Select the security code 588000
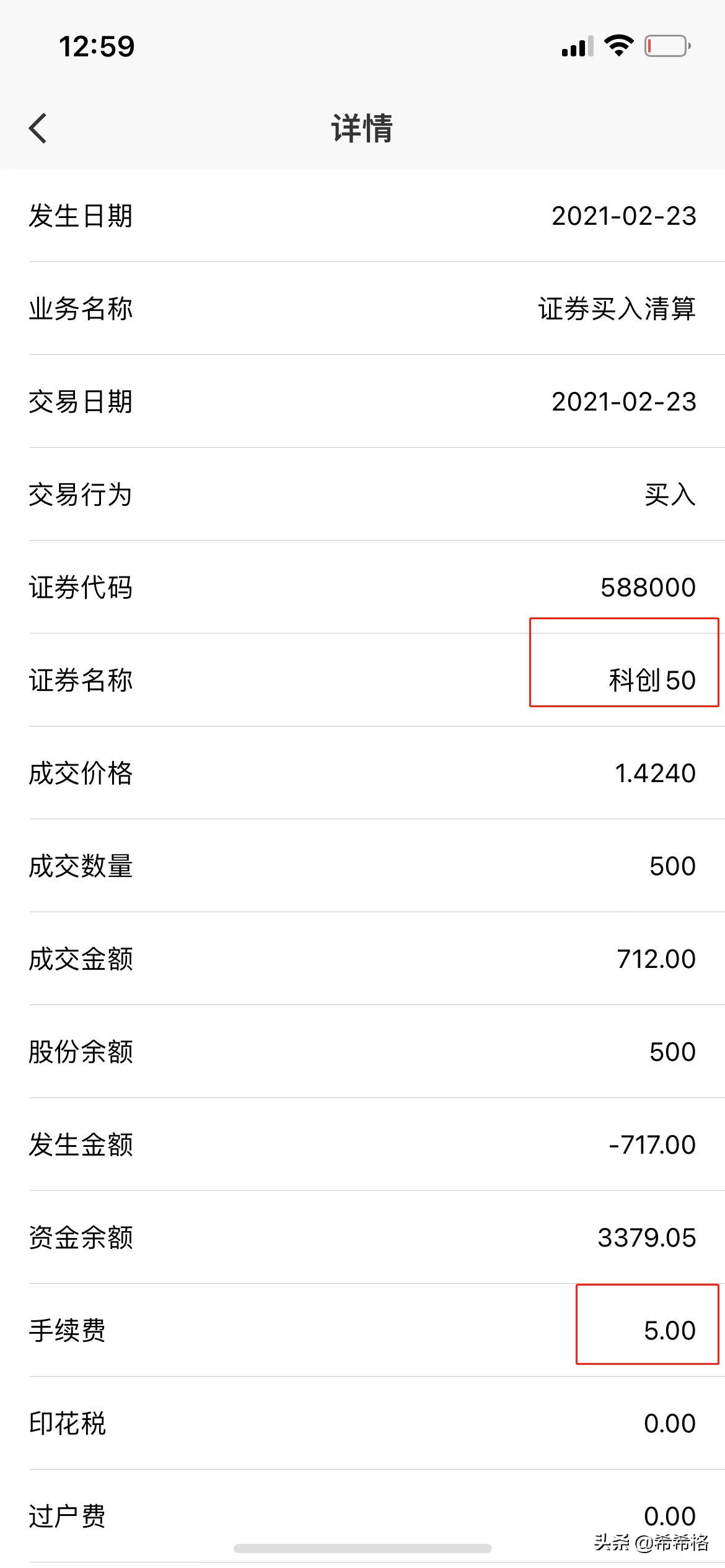 click(x=648, y=586)
